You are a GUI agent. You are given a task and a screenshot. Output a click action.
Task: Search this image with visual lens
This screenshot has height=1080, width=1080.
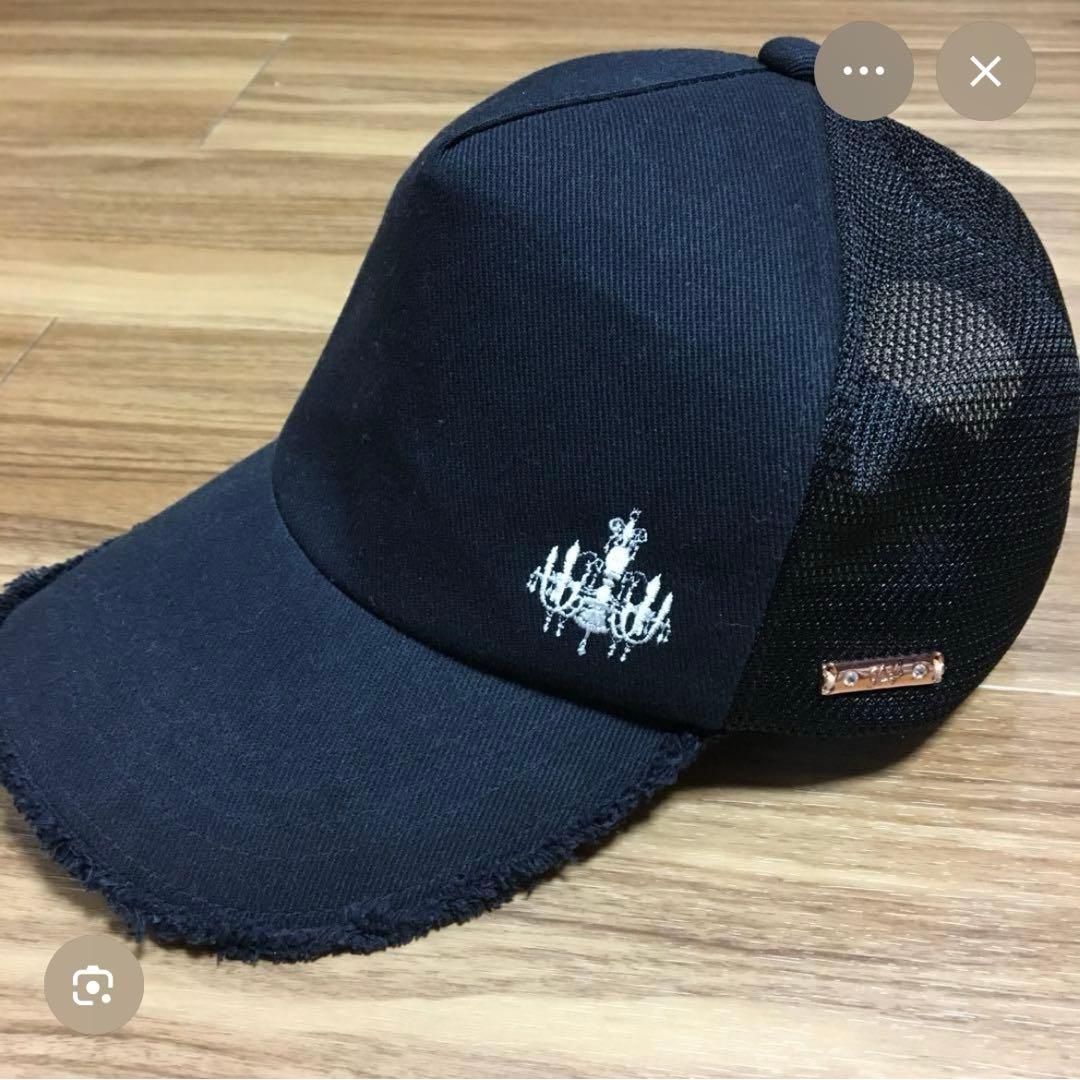click(x=94, y=985)
